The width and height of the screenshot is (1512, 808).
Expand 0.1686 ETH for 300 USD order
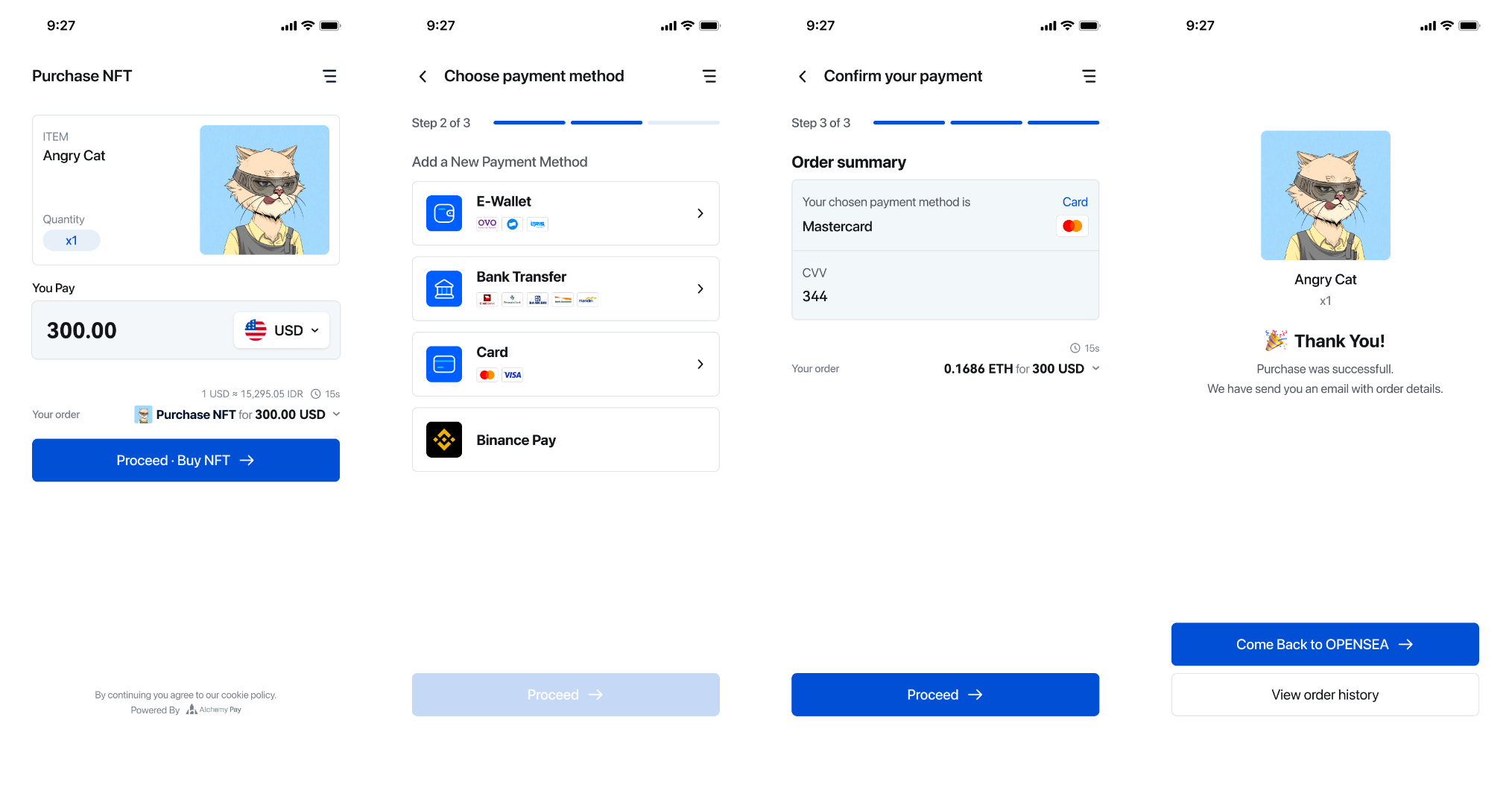[1095, 368]
